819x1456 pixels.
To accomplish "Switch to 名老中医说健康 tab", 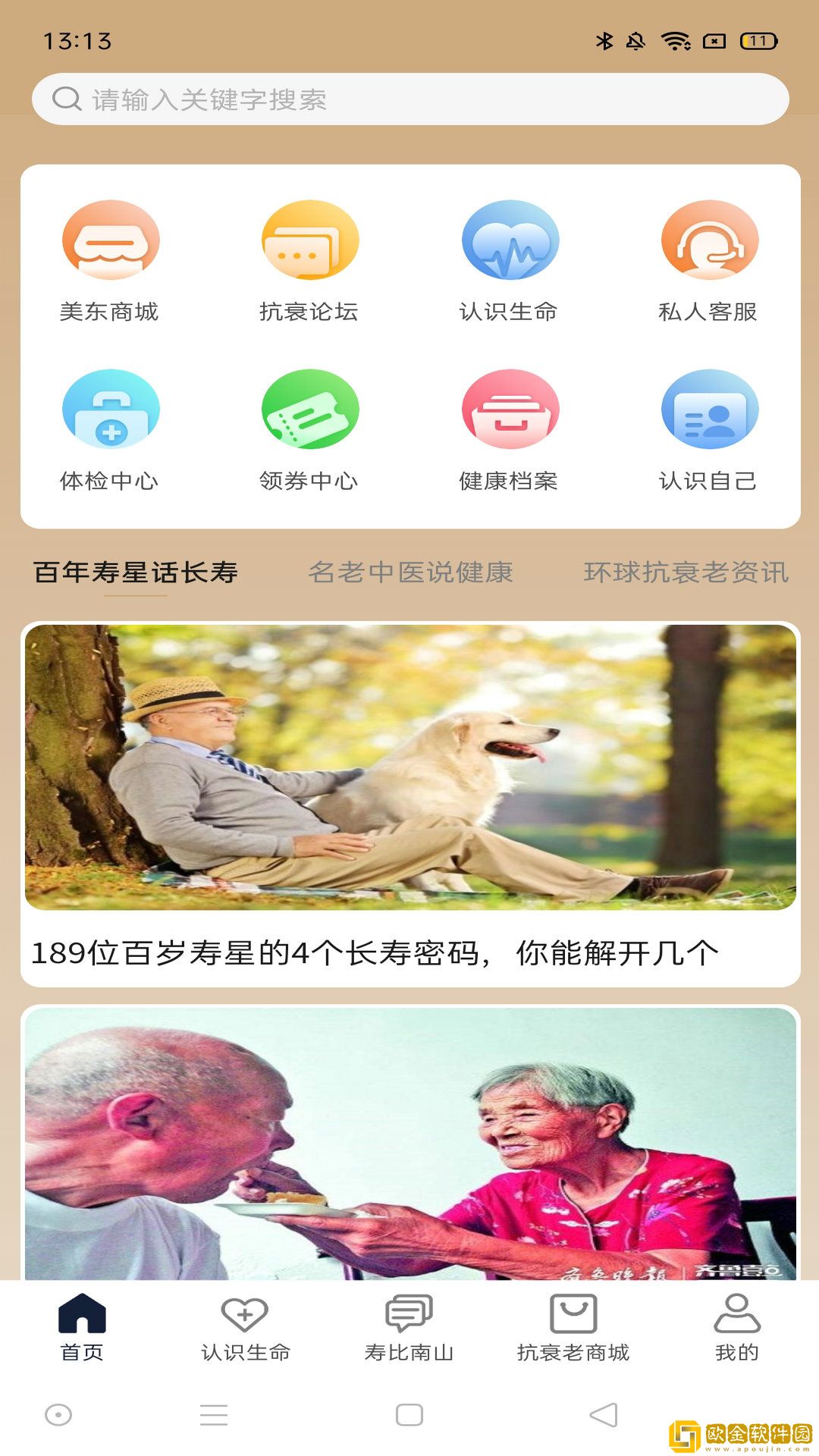I will coord(410,573).
